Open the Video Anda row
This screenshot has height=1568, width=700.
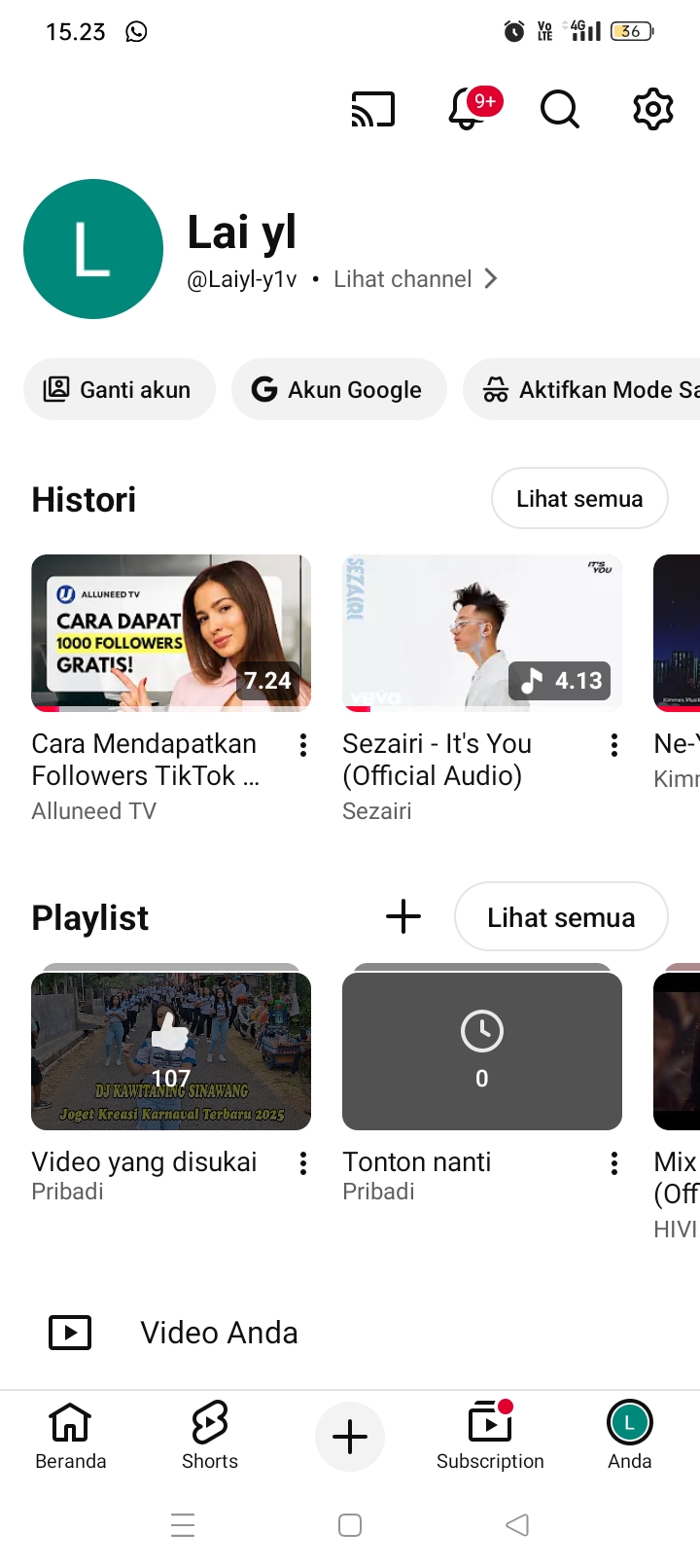(x=219, y=1333)
